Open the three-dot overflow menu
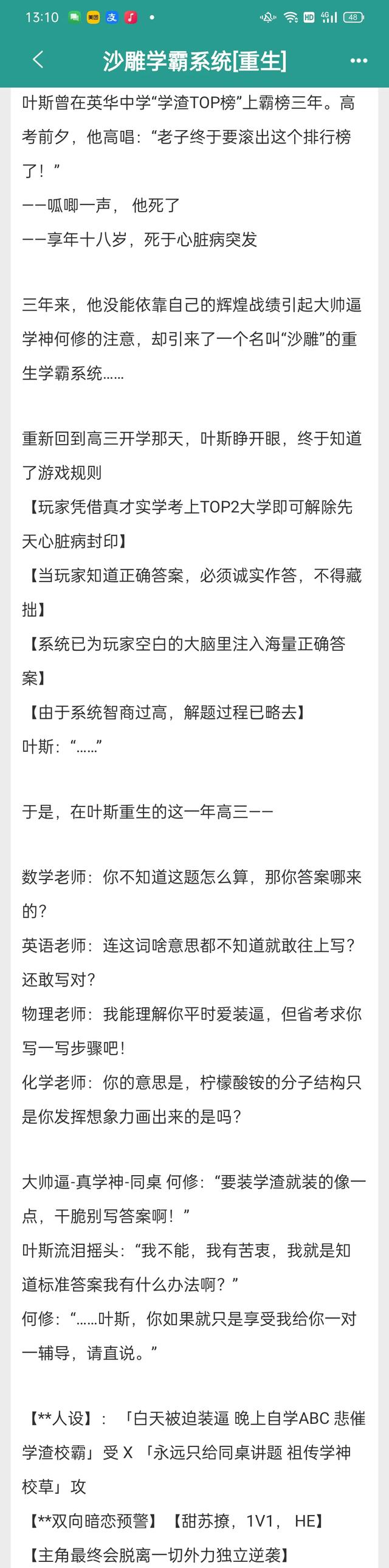The width and height of the screenshot is (389, 1568). click(359, 60)
